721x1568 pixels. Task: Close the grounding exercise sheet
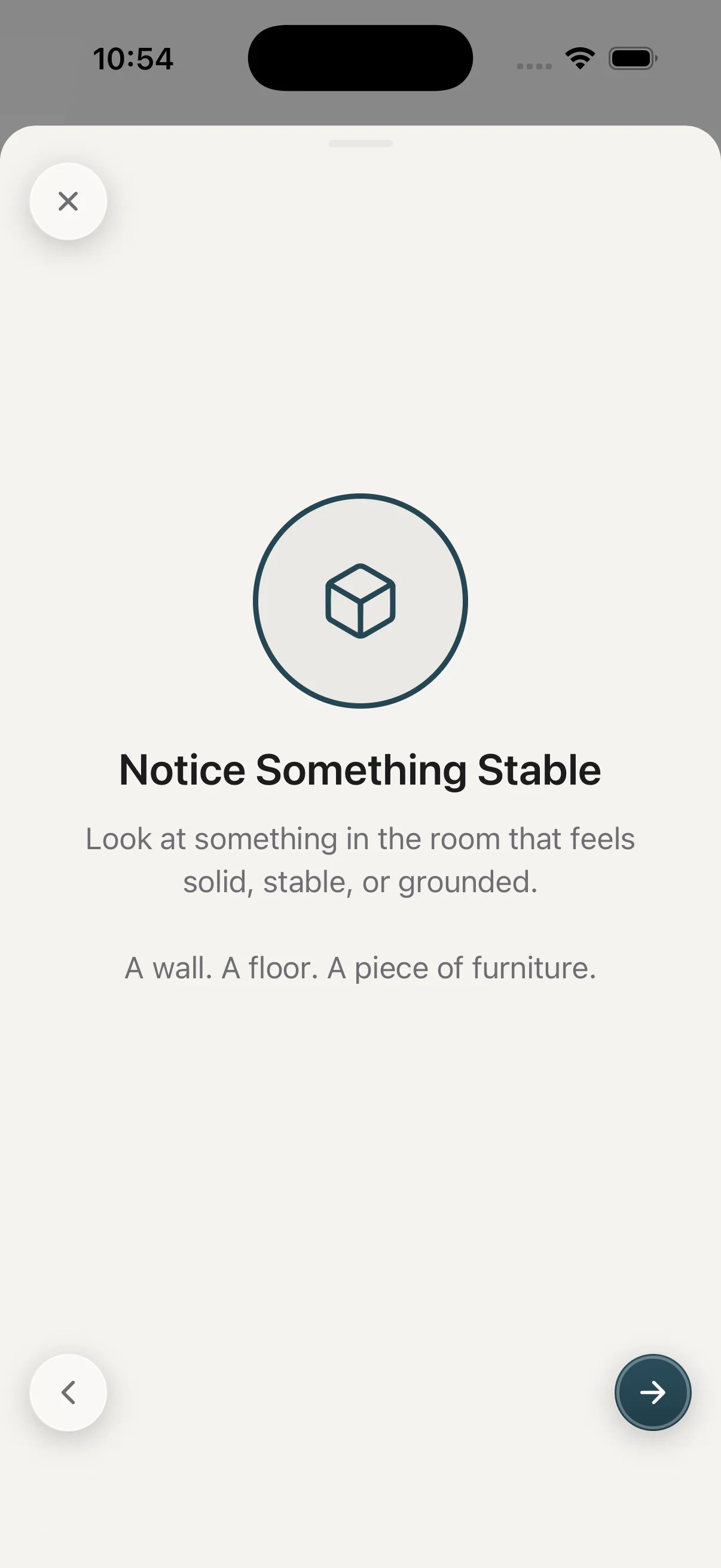pos(68,202)
